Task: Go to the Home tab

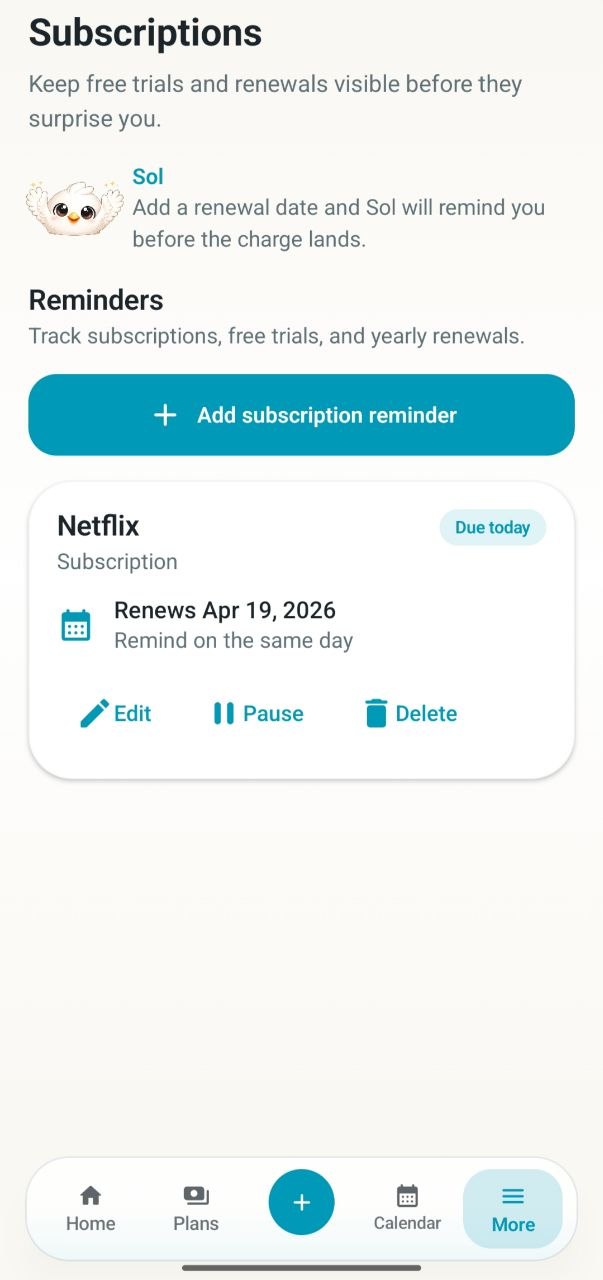Action: click(x=91, y=1208)
